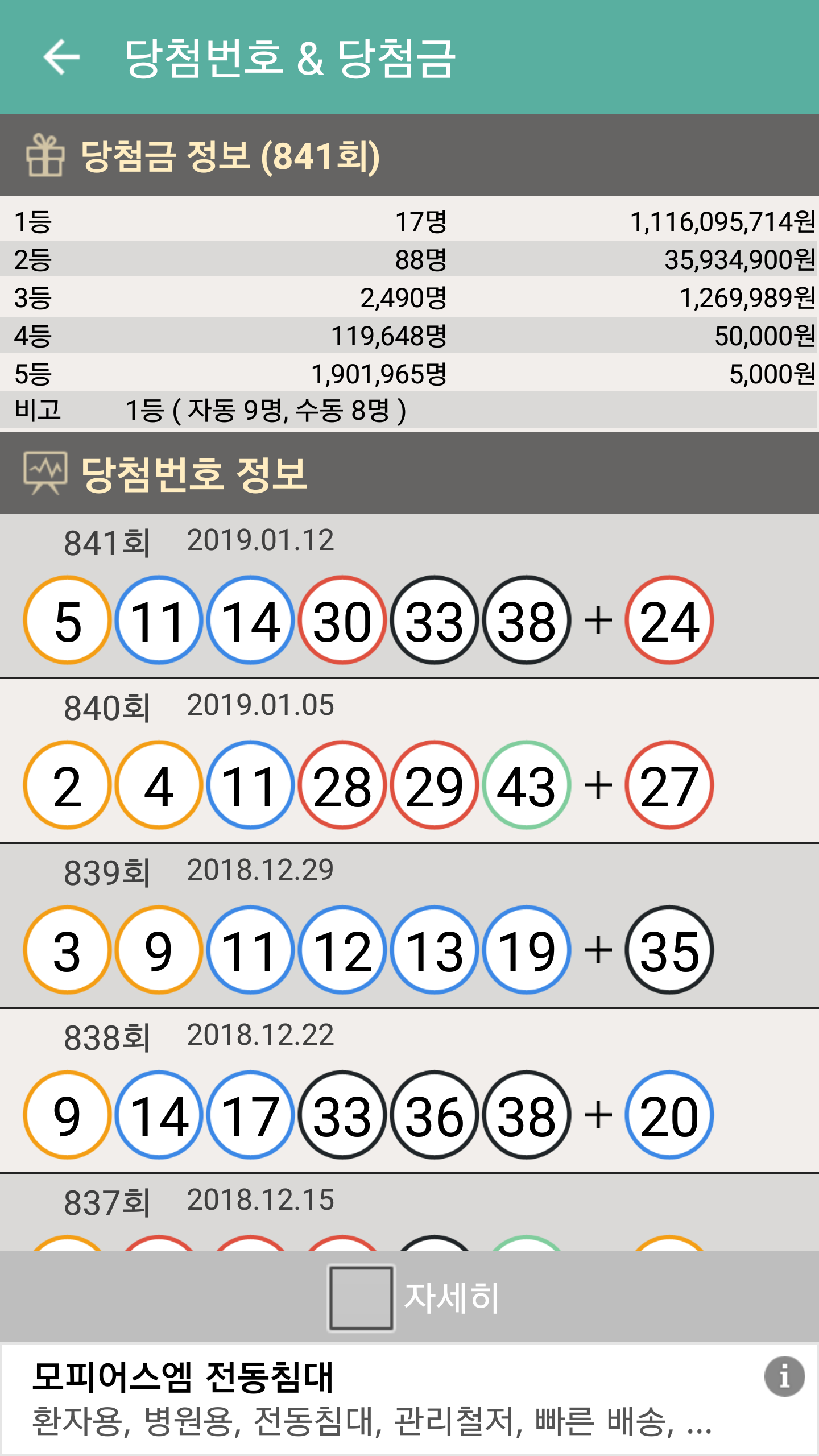Select the 839회 draw dated 2018.12.29
Viewport: 819px width, 1456px height.
click(409, 926)
